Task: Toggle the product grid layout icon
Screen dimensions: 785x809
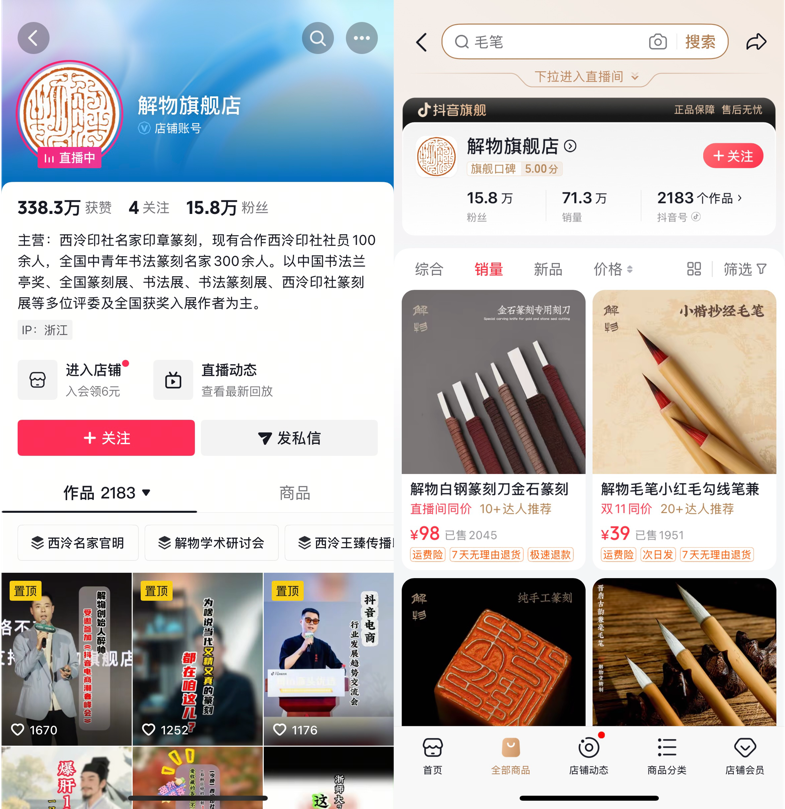Action: (x=694, y=269)
